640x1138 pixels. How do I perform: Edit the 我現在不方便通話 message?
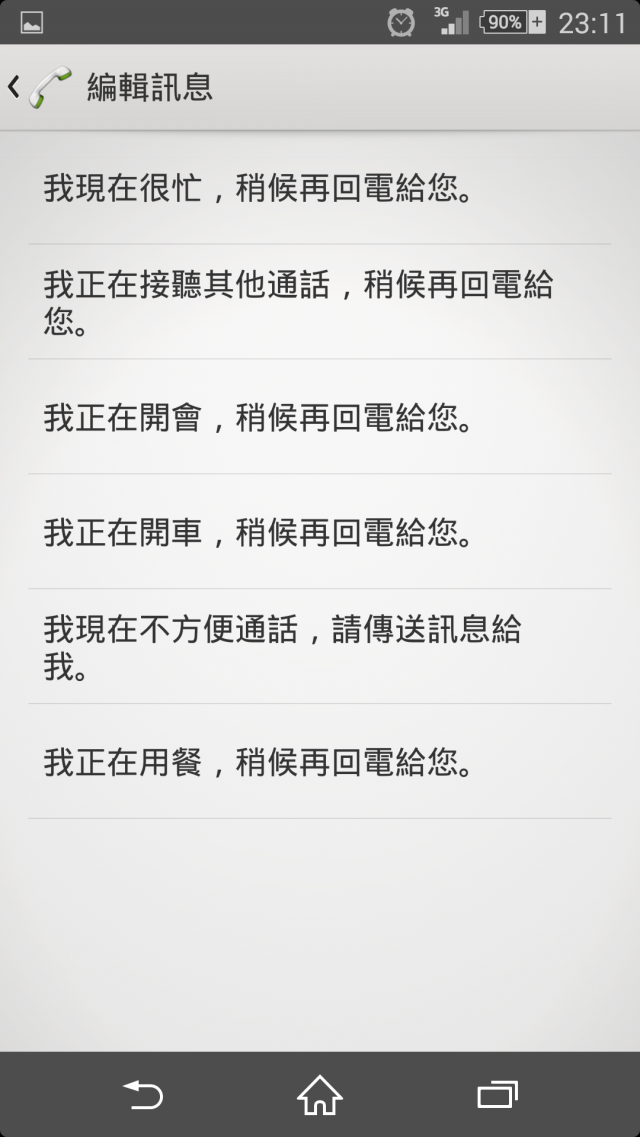click(x=320, y=646)
